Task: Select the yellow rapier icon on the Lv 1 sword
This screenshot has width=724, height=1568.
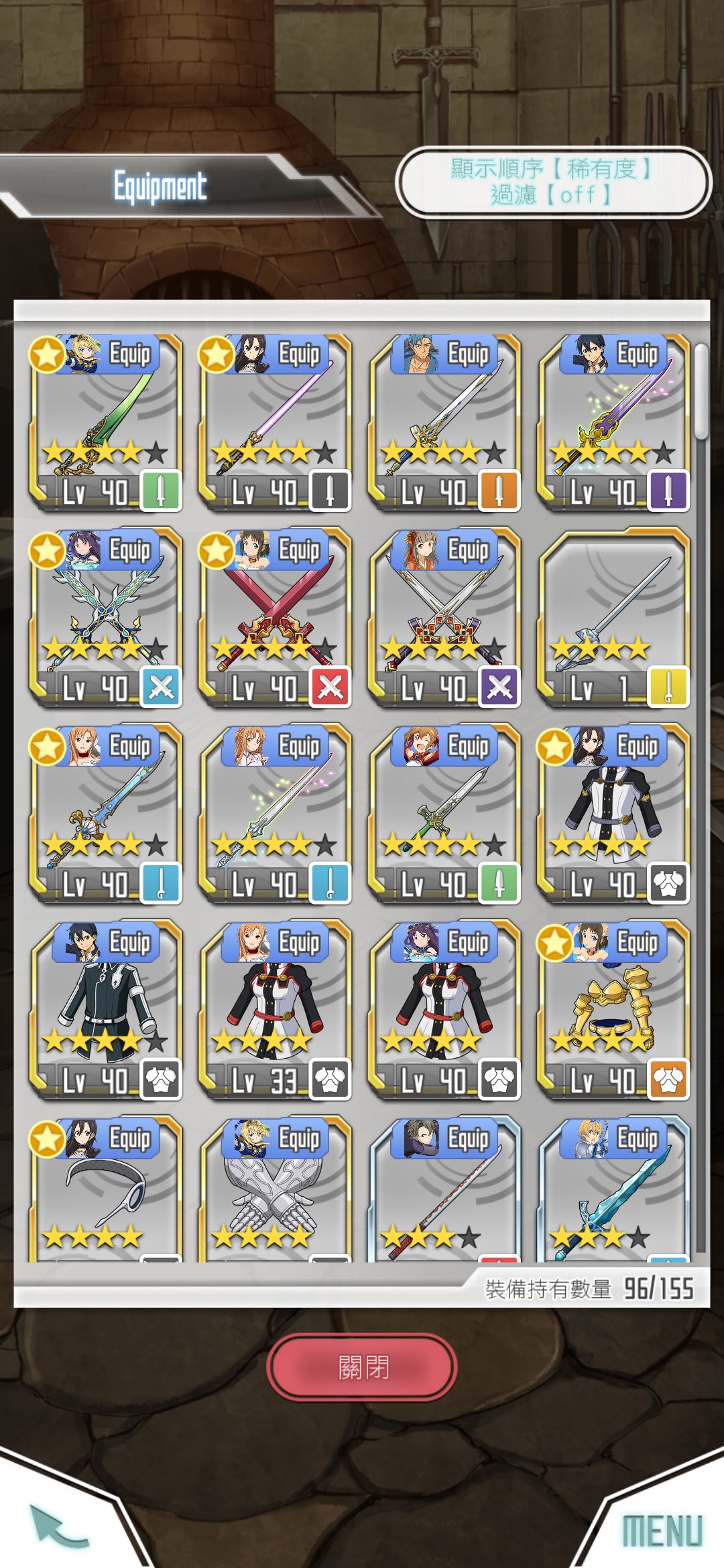Action: click(x=668, y=687)
